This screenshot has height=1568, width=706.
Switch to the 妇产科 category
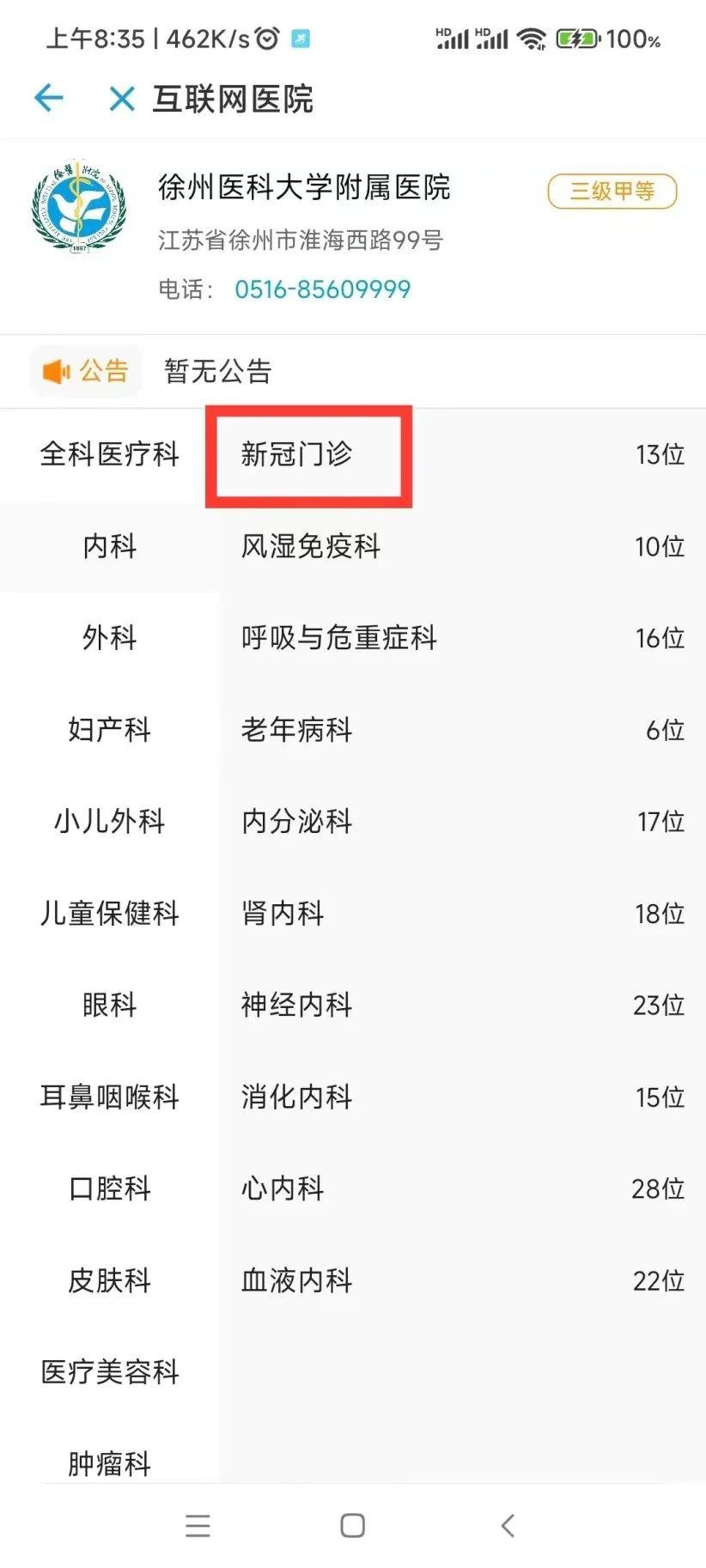point(109,729)
